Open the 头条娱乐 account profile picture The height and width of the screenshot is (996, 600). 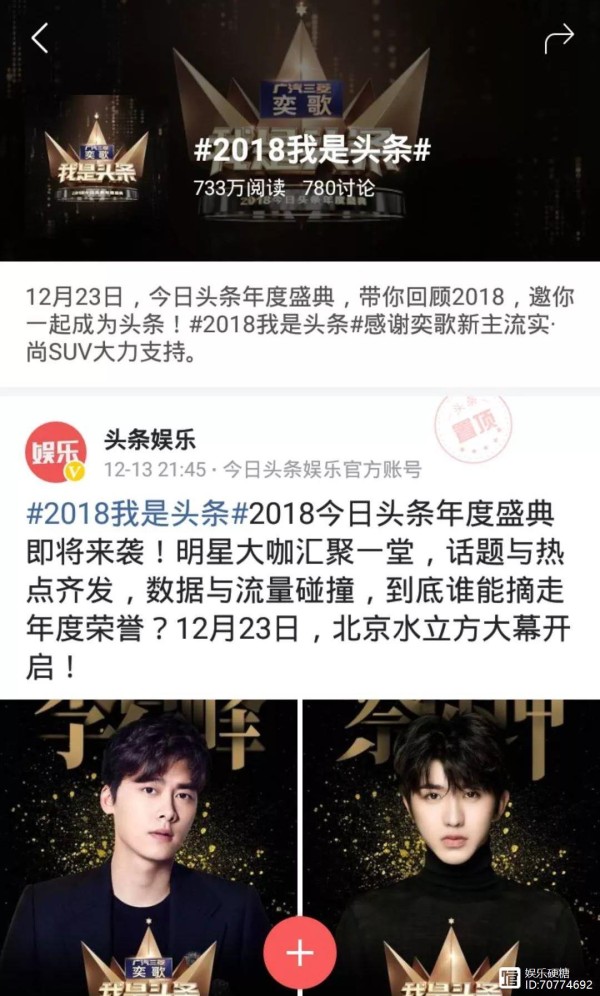coord(56,452)
